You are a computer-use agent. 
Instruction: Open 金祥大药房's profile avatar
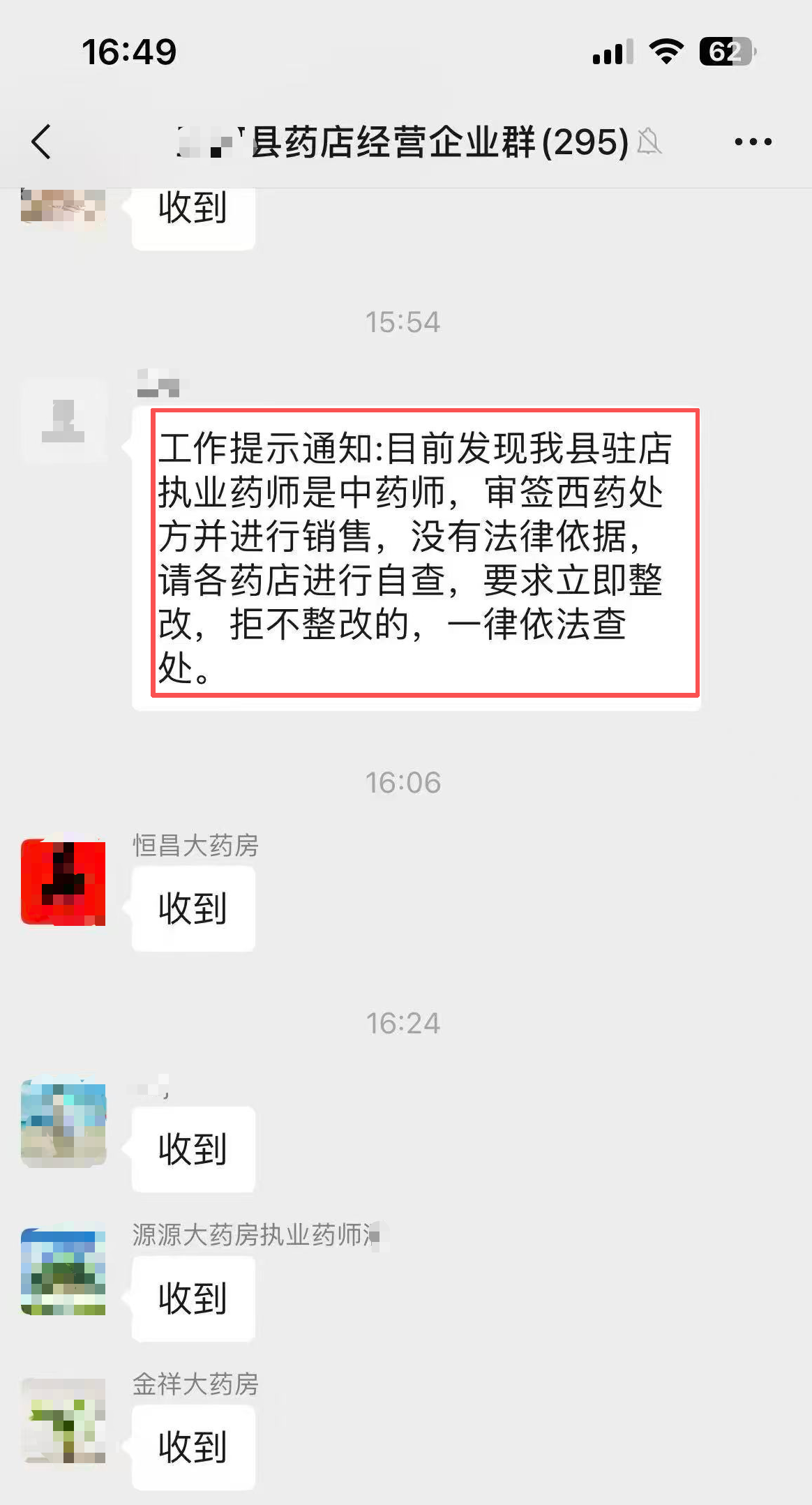[x=63, y=1421]
